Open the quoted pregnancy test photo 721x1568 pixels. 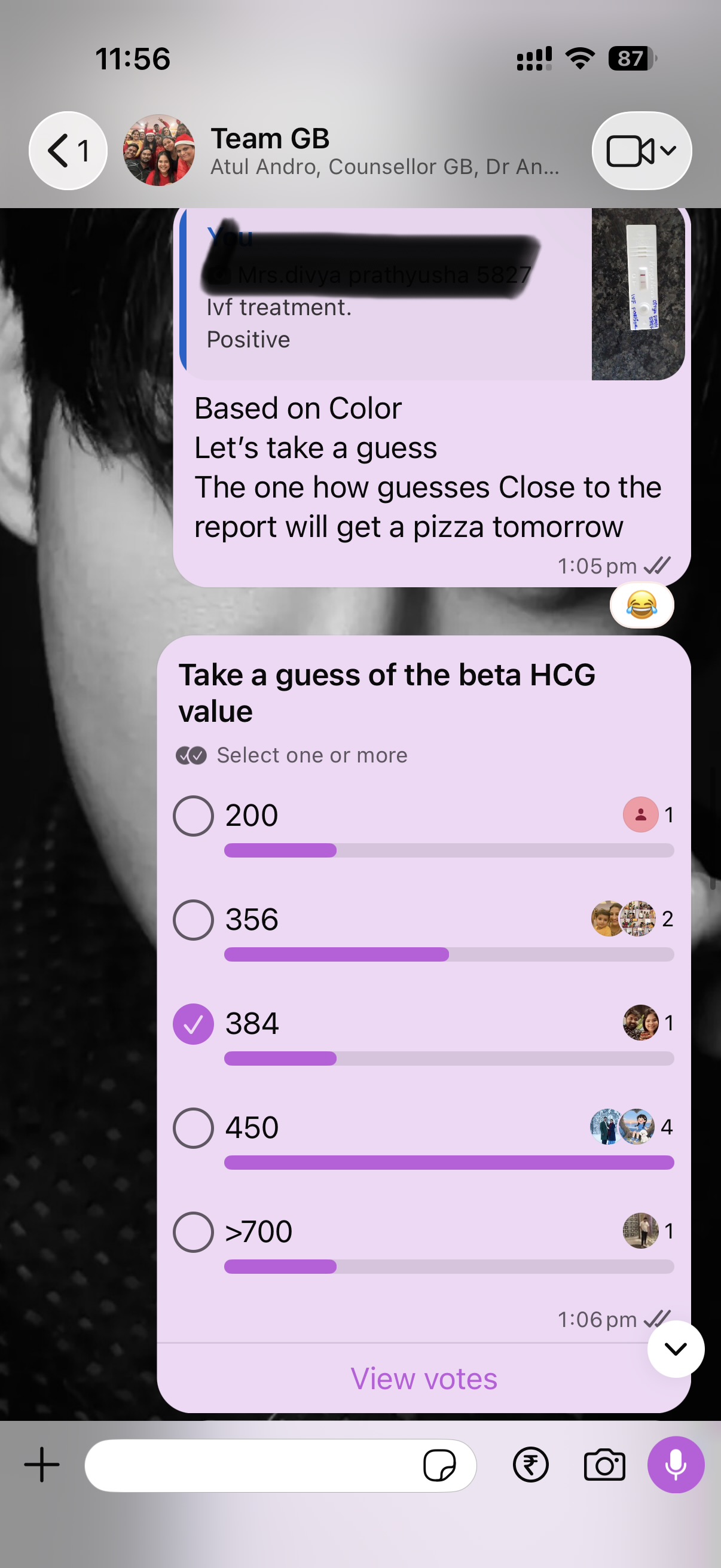coord(638,294)
